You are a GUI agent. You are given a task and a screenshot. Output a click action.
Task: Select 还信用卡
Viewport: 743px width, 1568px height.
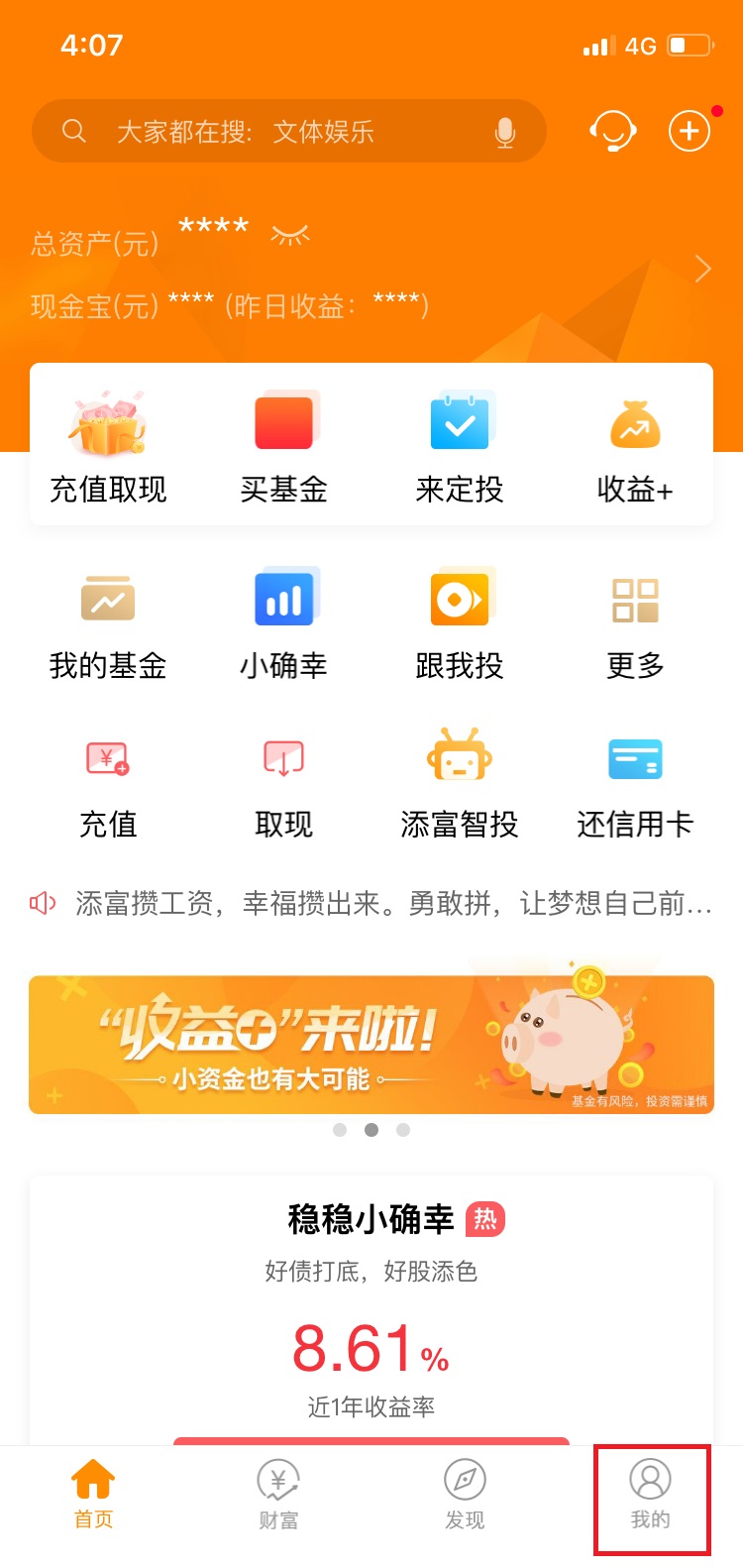(635, 788)
